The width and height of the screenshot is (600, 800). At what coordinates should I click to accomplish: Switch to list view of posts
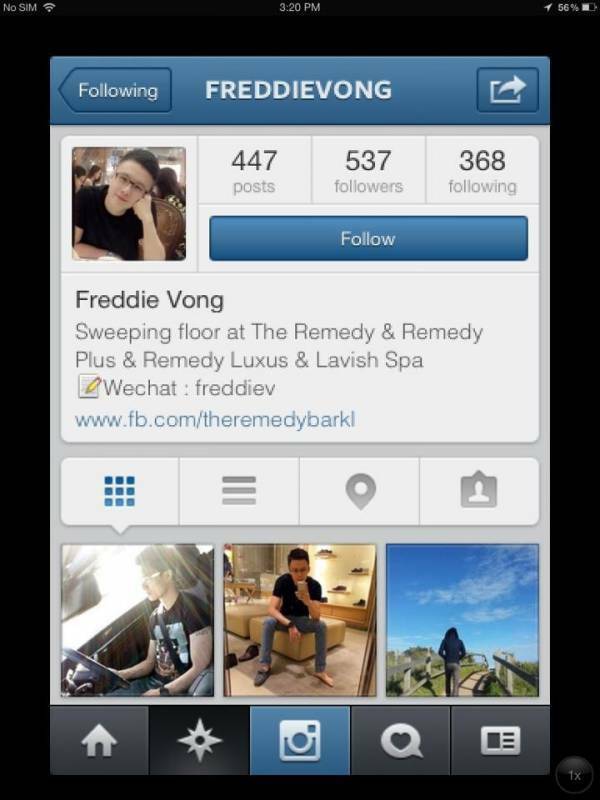(239, 490)
